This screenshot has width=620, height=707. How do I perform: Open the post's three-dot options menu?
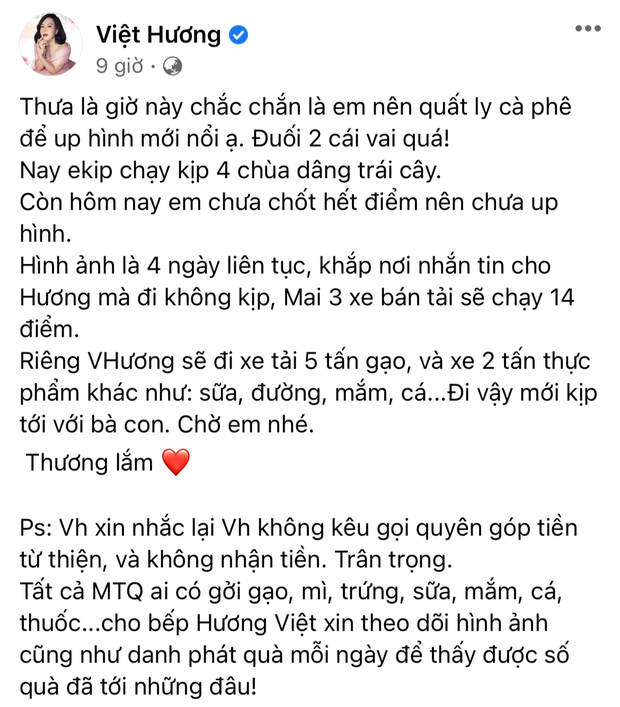pyautogui.click(x=587, y=30)
